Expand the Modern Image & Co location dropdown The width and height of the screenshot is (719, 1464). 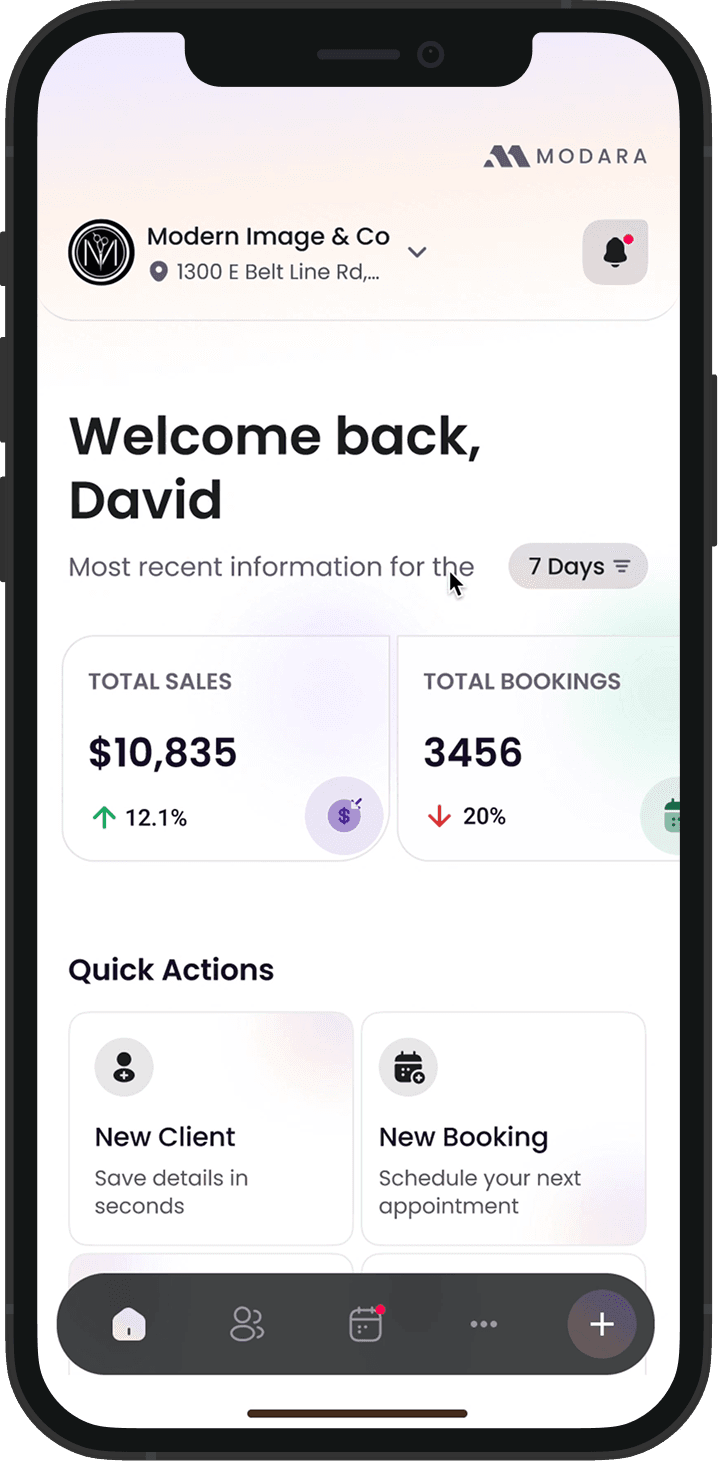(418, 252)
